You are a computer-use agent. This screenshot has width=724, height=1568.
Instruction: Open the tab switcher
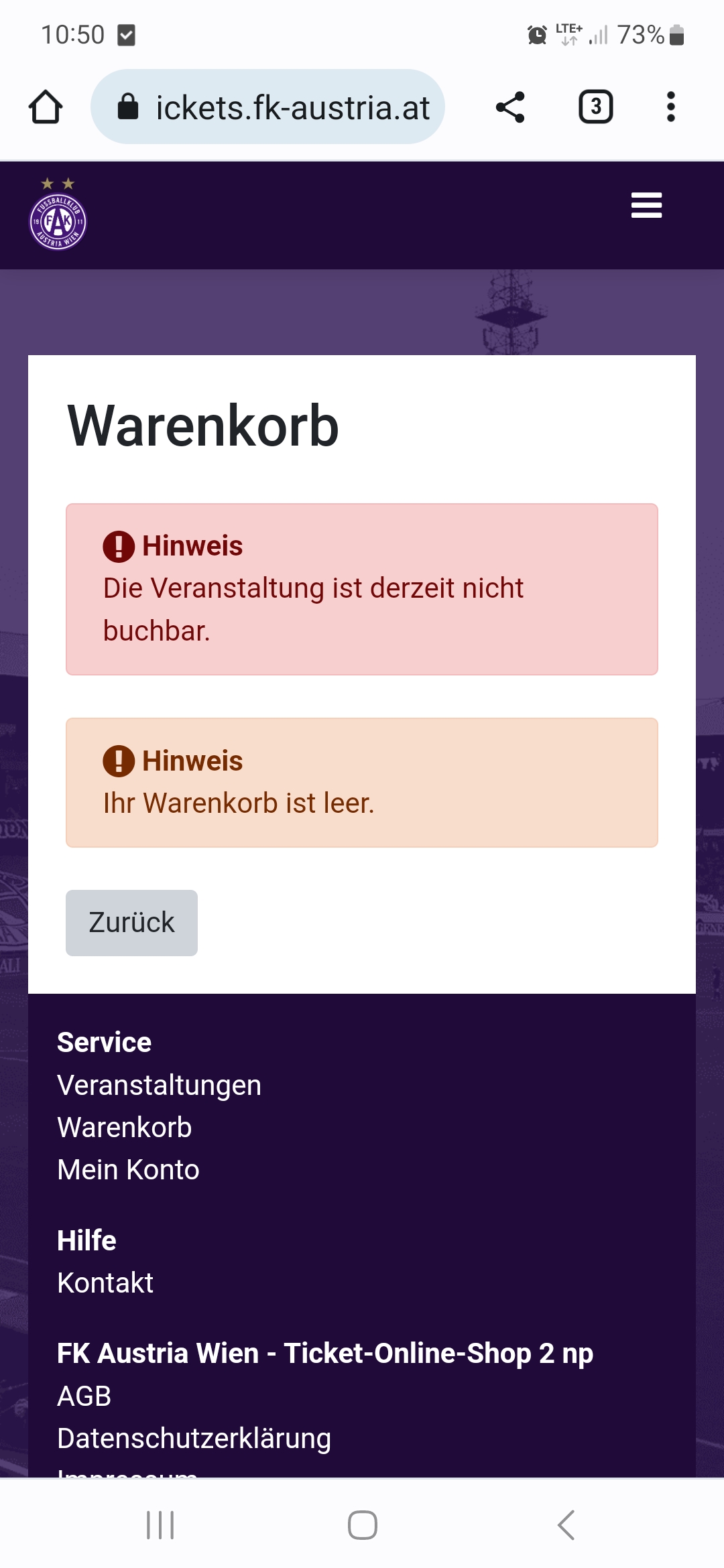tap(596, 107)
